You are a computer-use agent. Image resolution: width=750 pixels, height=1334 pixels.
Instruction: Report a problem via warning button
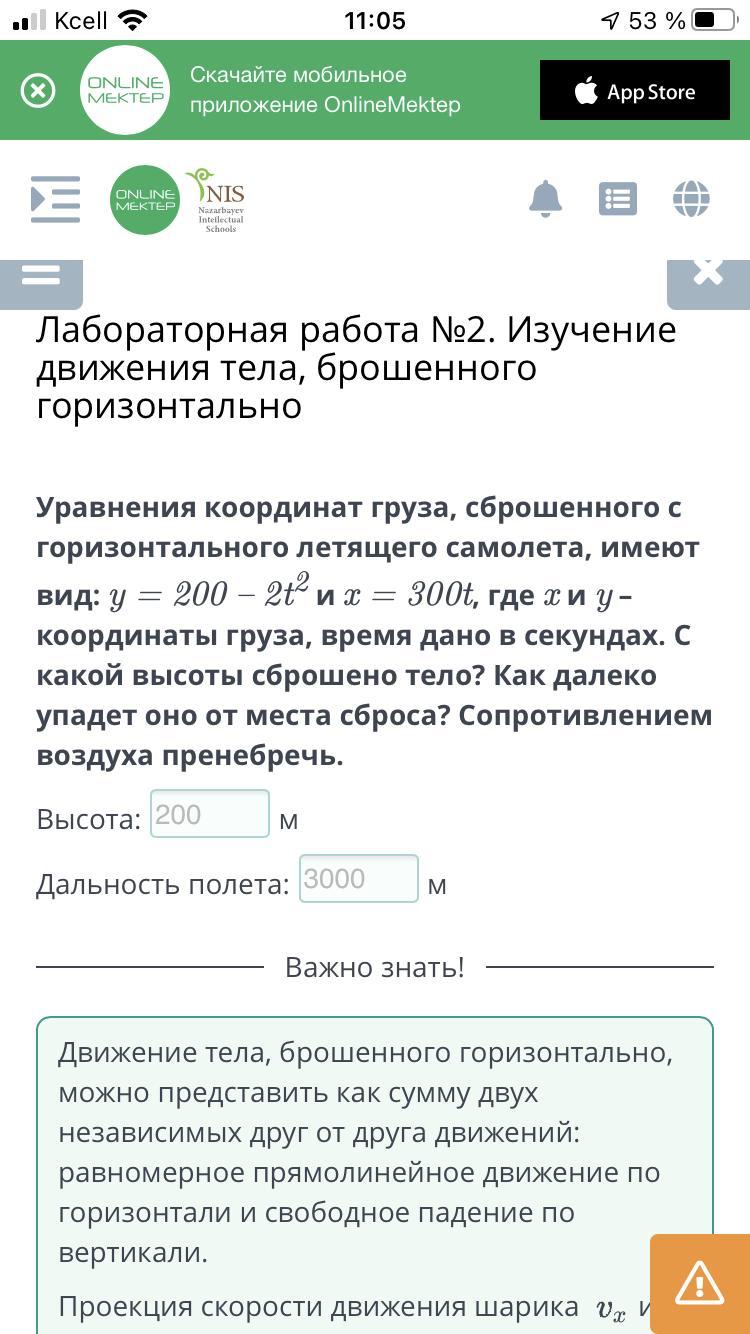699,1283
